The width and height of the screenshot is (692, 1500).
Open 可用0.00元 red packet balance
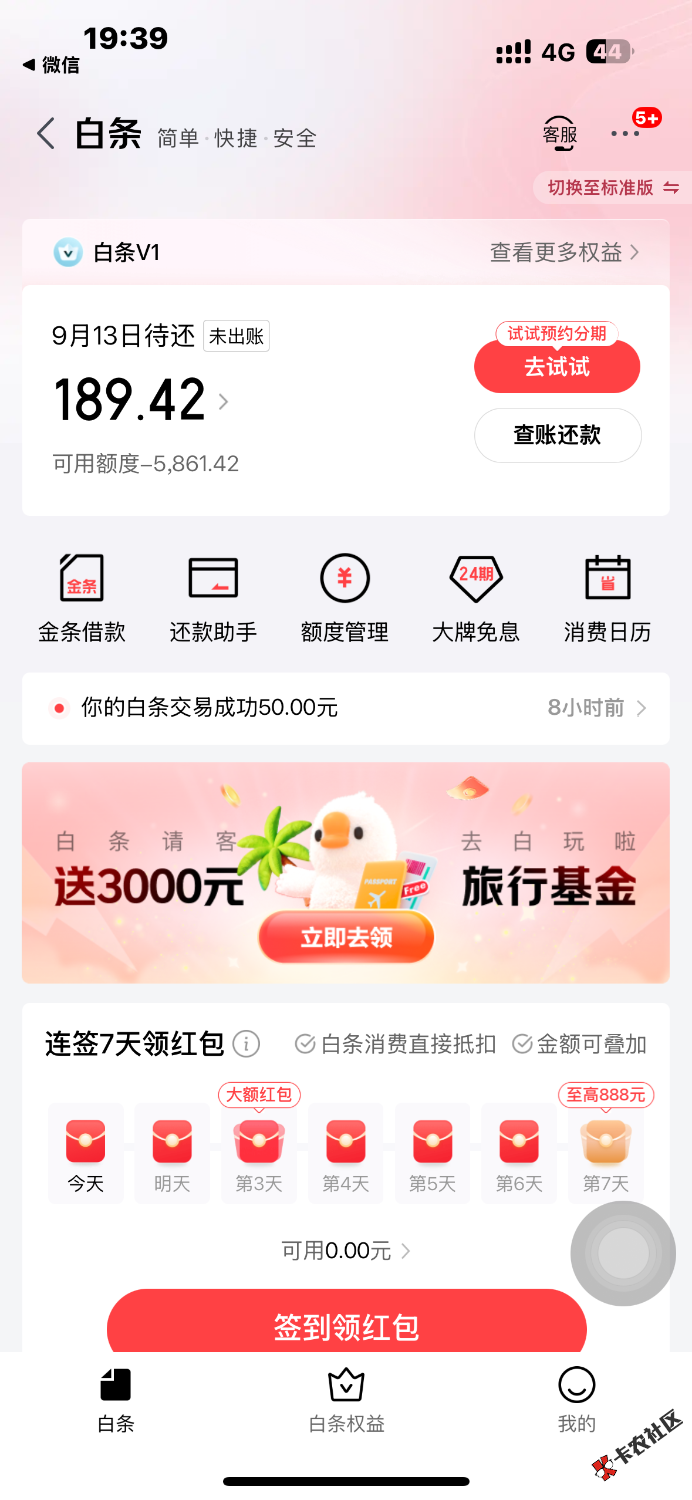(346, 1251)
